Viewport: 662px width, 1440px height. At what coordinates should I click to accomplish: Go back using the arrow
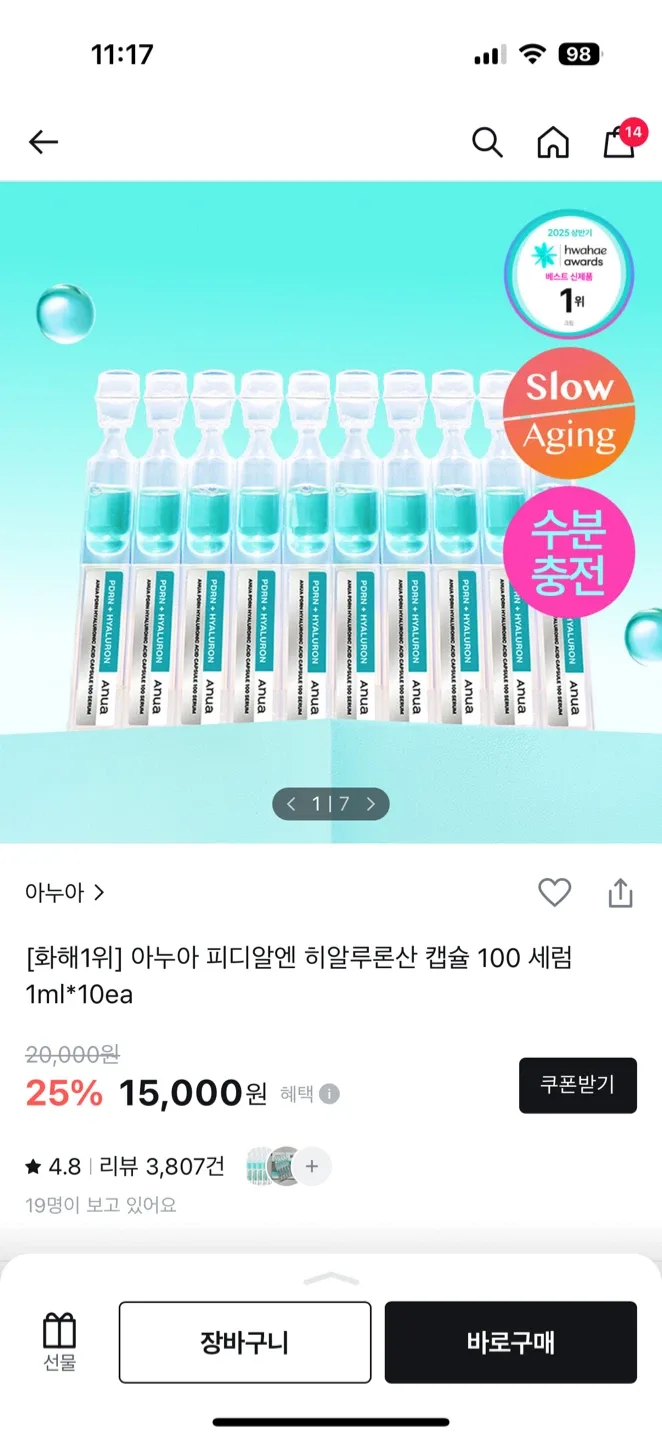tap(43, 143)
